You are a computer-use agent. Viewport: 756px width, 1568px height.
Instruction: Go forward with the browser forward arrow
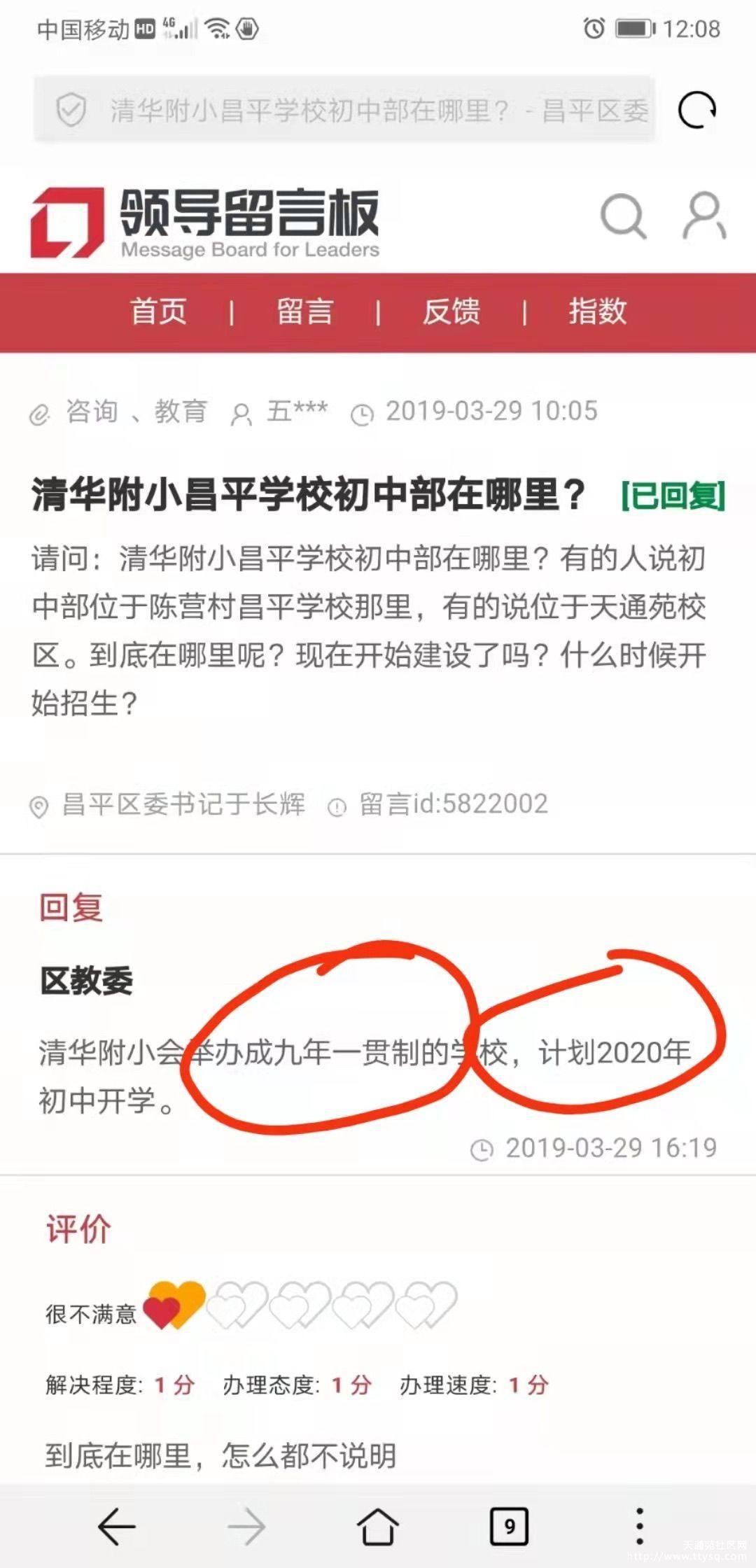click(246, 1526)
